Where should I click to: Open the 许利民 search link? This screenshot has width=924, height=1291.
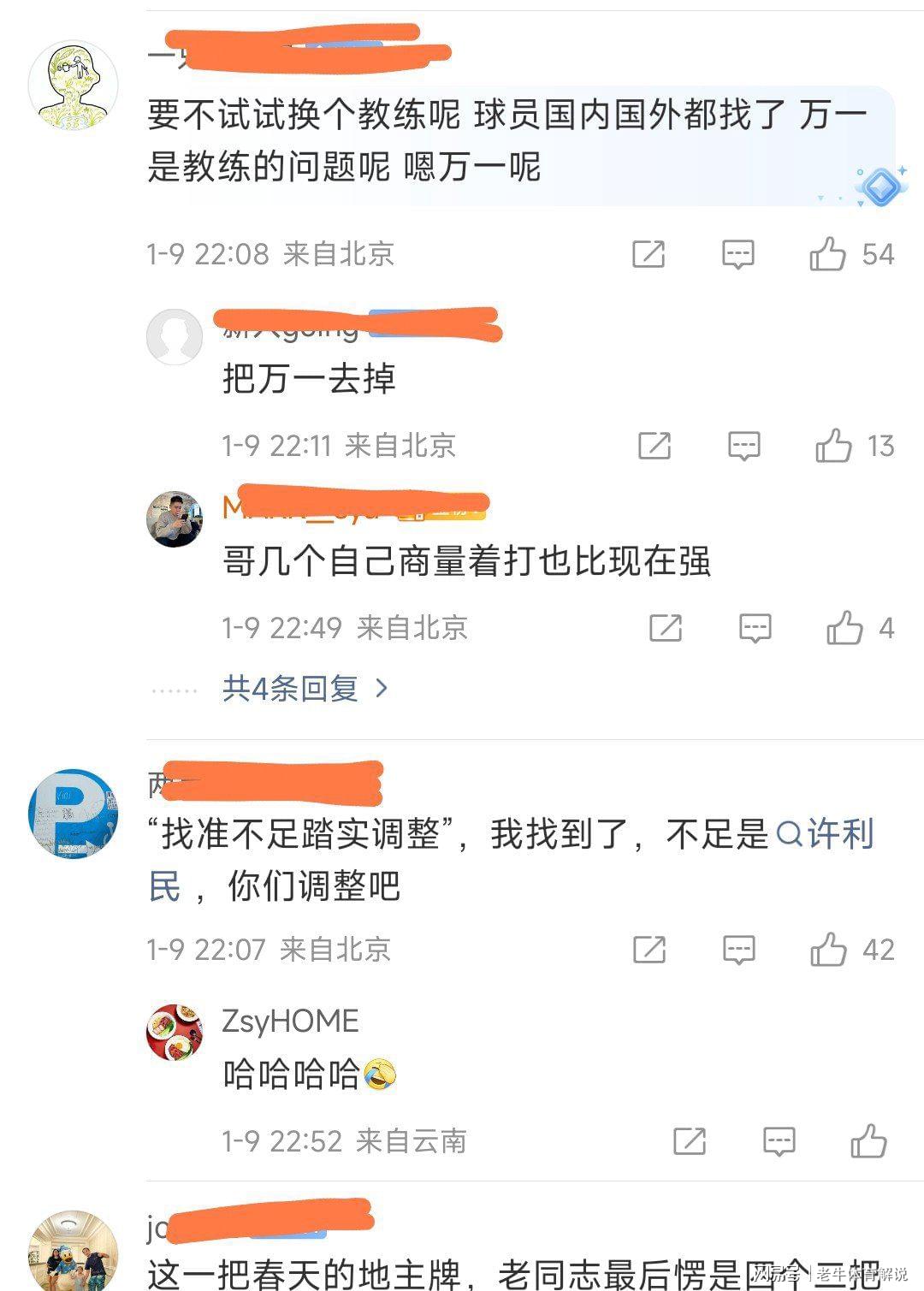[x=825, y=833]
